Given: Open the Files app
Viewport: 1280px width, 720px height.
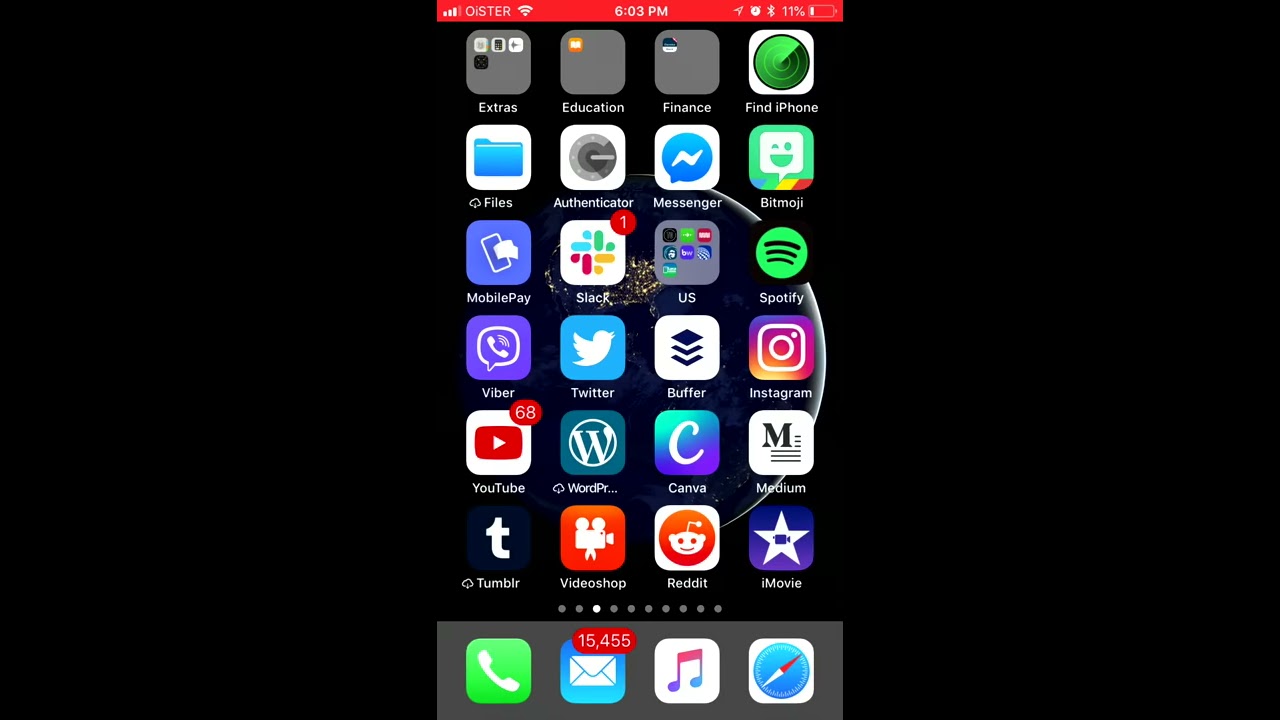Looking at the screenshot, I should tap(498, 158).
